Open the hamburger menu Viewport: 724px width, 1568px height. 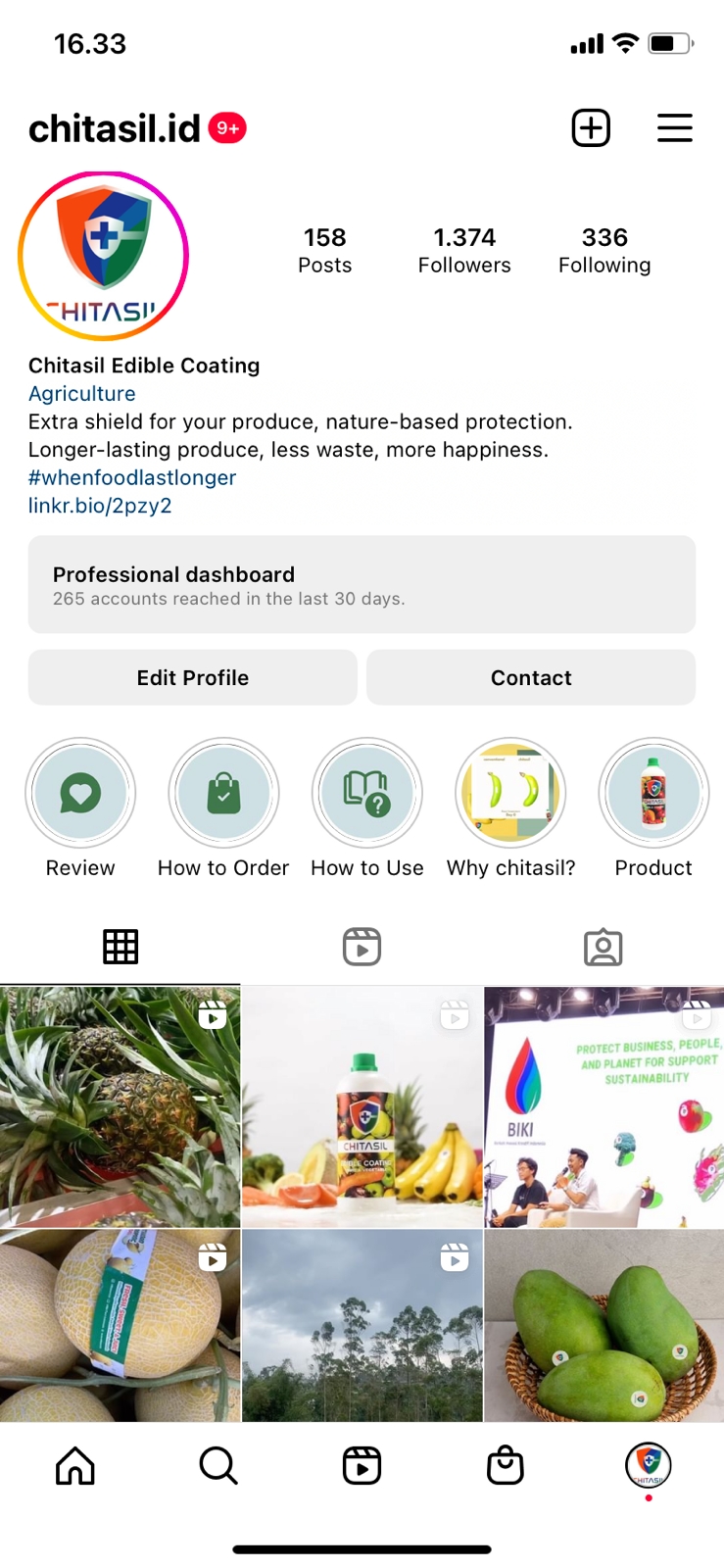pos(674,128)
